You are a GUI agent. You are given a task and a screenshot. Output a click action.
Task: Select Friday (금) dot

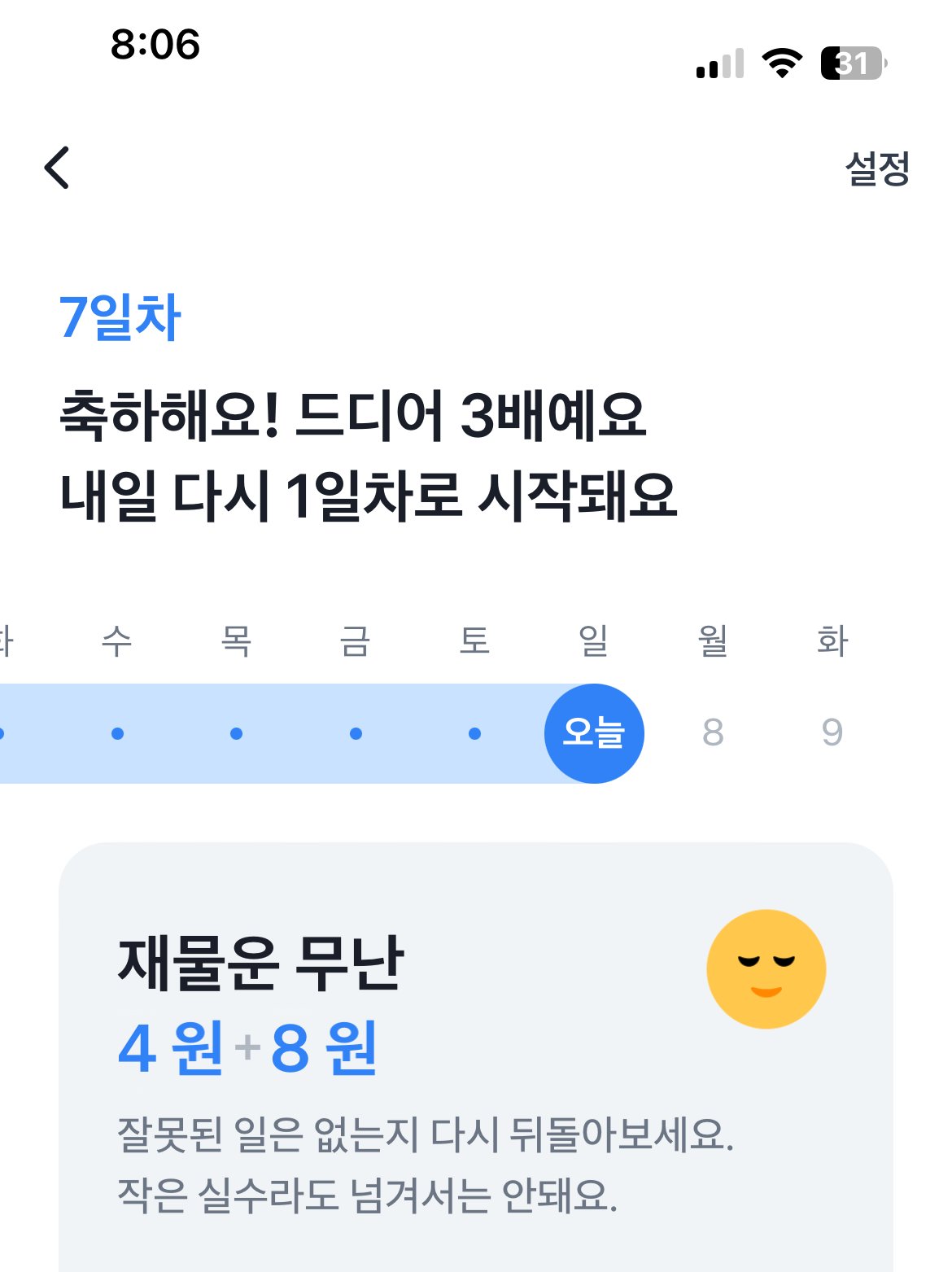coord(356,733)
